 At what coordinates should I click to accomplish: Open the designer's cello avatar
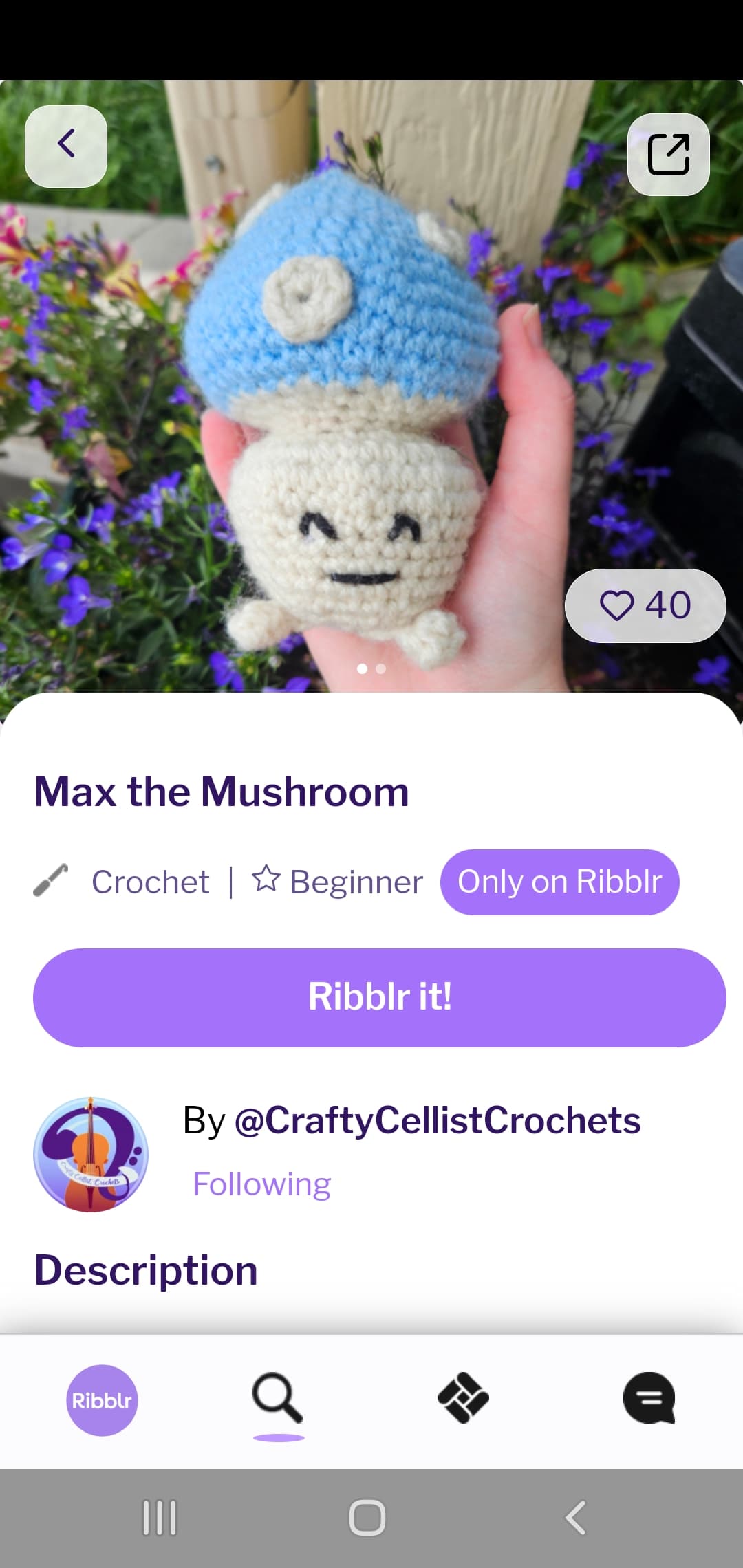point(91,1154)
